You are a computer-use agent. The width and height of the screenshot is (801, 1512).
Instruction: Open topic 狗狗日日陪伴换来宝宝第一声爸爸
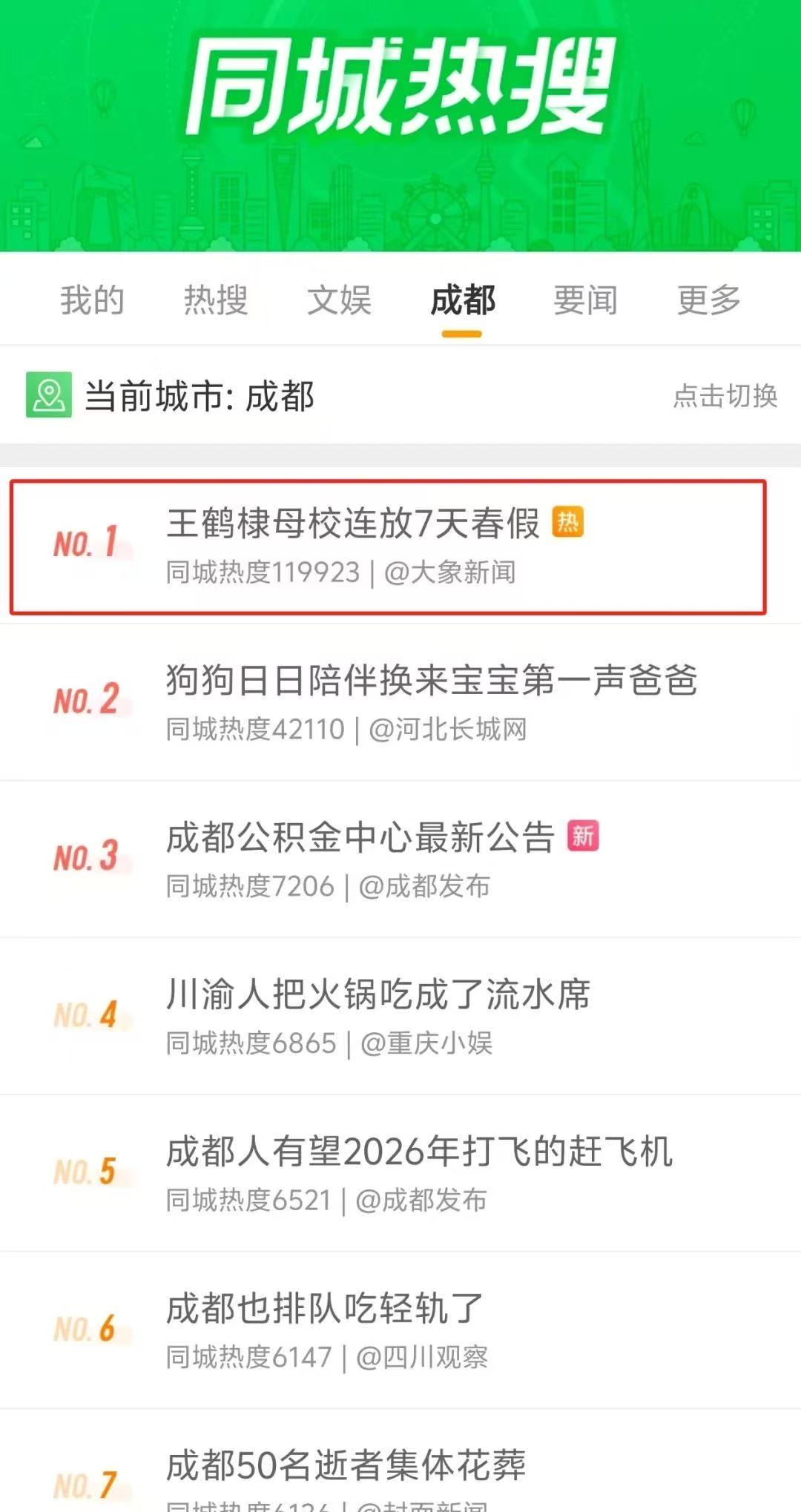pyautogui.click(x=432, y=681)
